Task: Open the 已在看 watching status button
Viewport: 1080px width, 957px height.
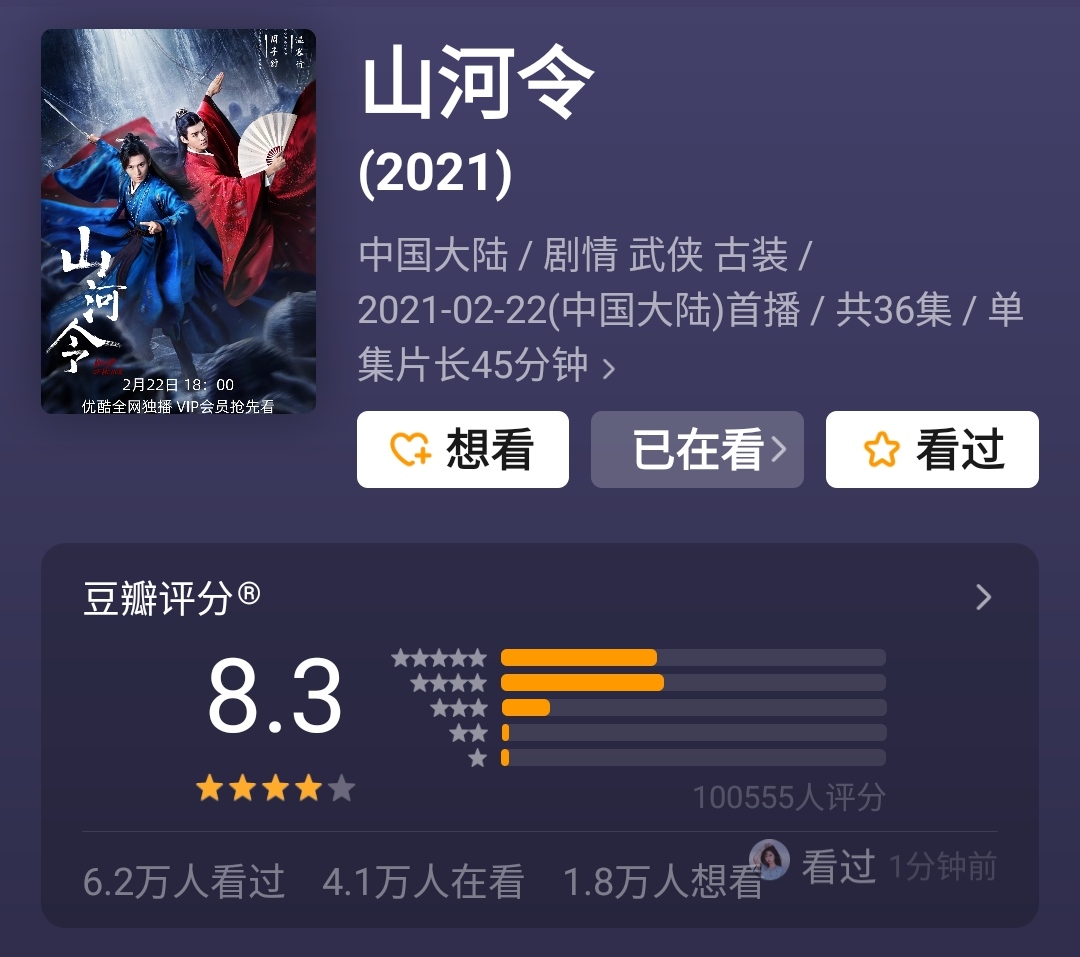Action: (697, 450)
